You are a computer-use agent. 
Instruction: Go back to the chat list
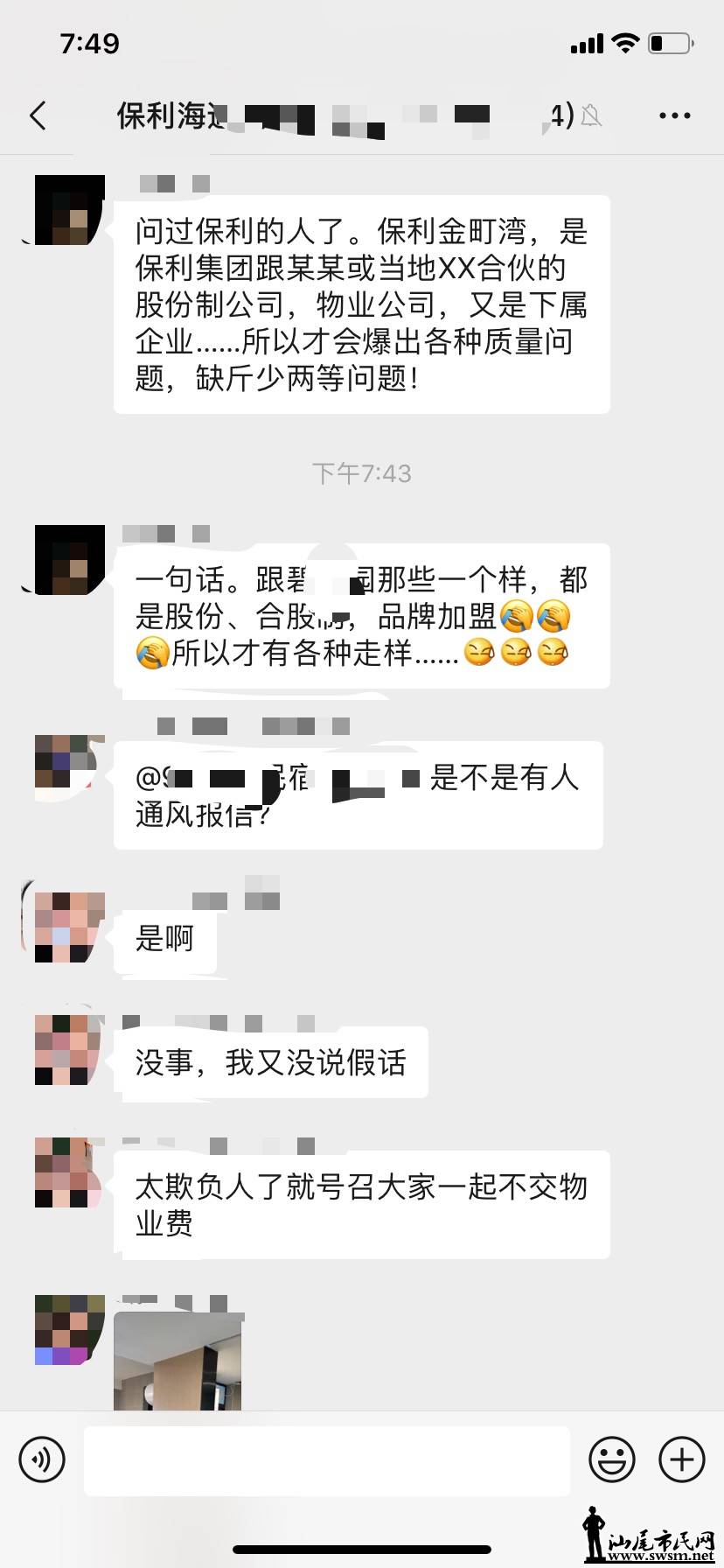(38, 115)
